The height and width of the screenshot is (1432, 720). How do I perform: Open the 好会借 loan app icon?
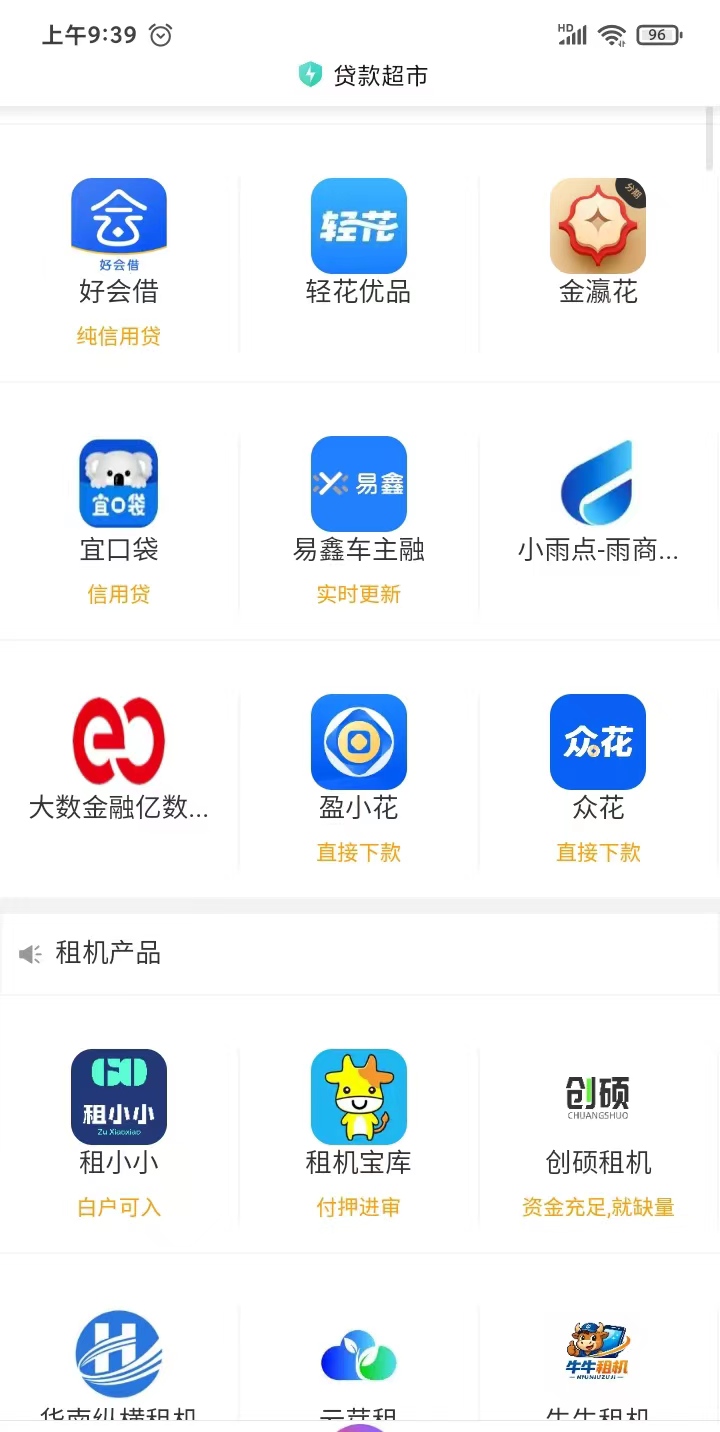118,224
